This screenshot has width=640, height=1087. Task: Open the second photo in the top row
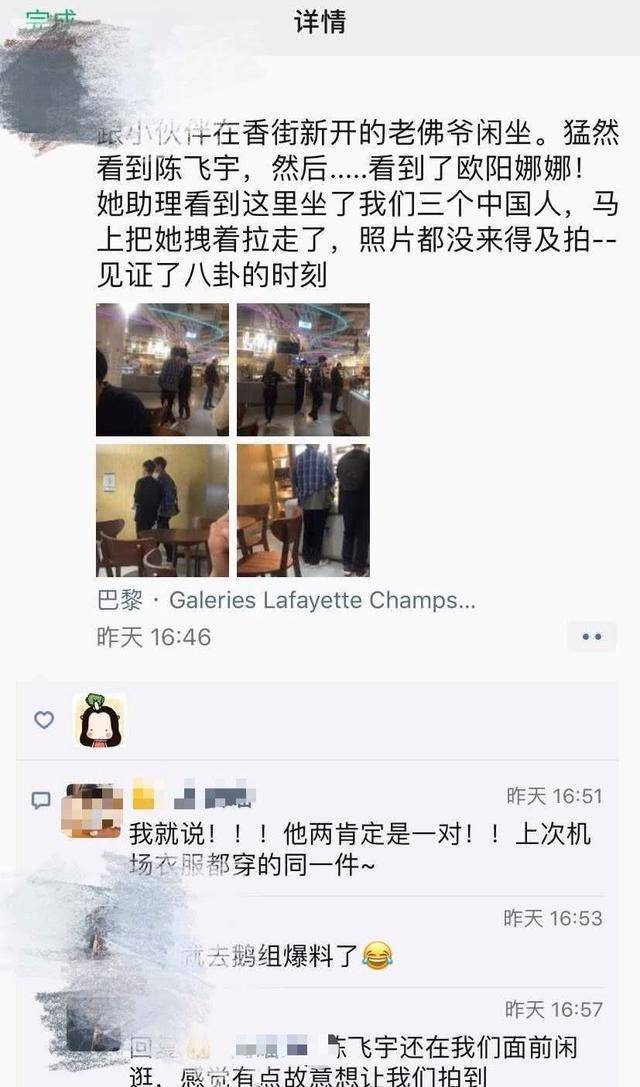[303, 369]
